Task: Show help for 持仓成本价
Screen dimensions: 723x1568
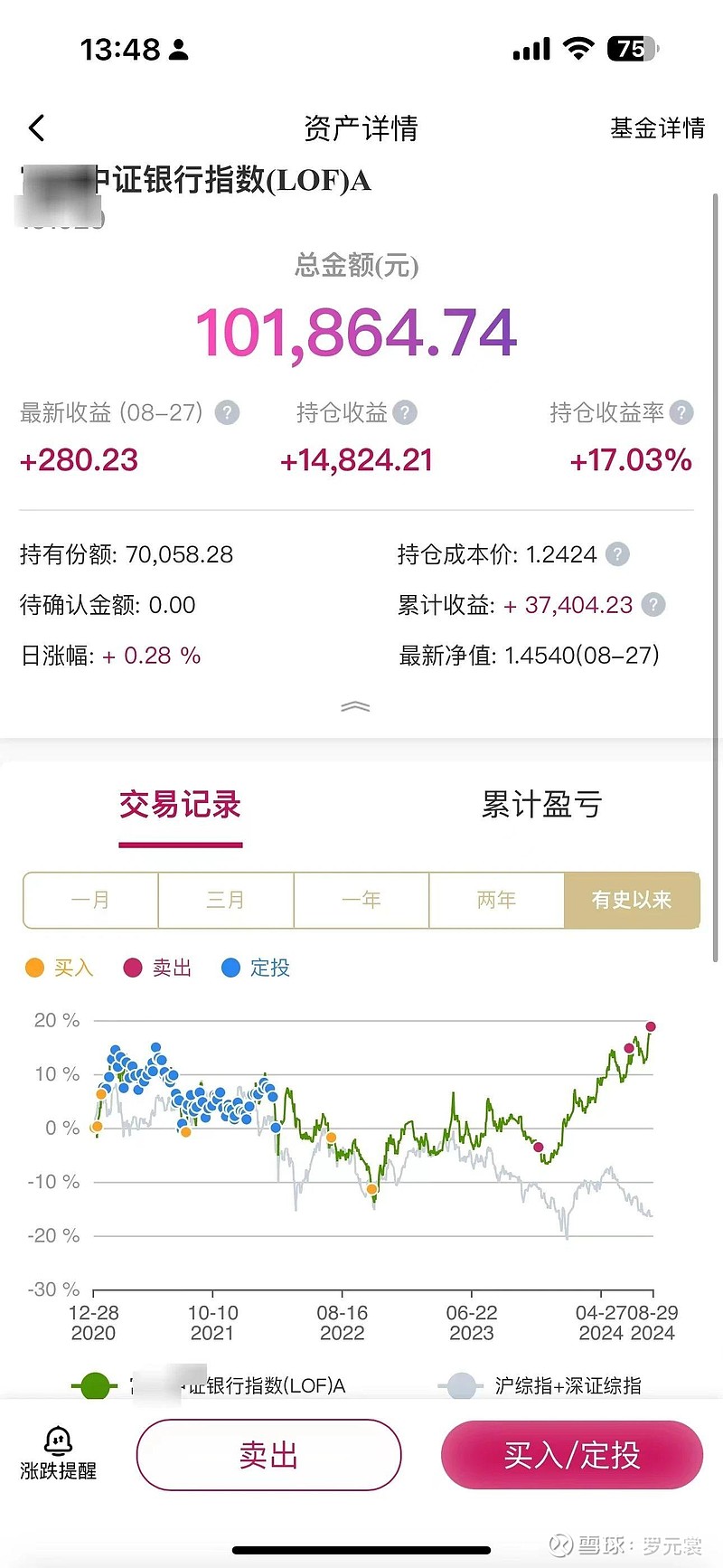Action: tap(617, 554)
